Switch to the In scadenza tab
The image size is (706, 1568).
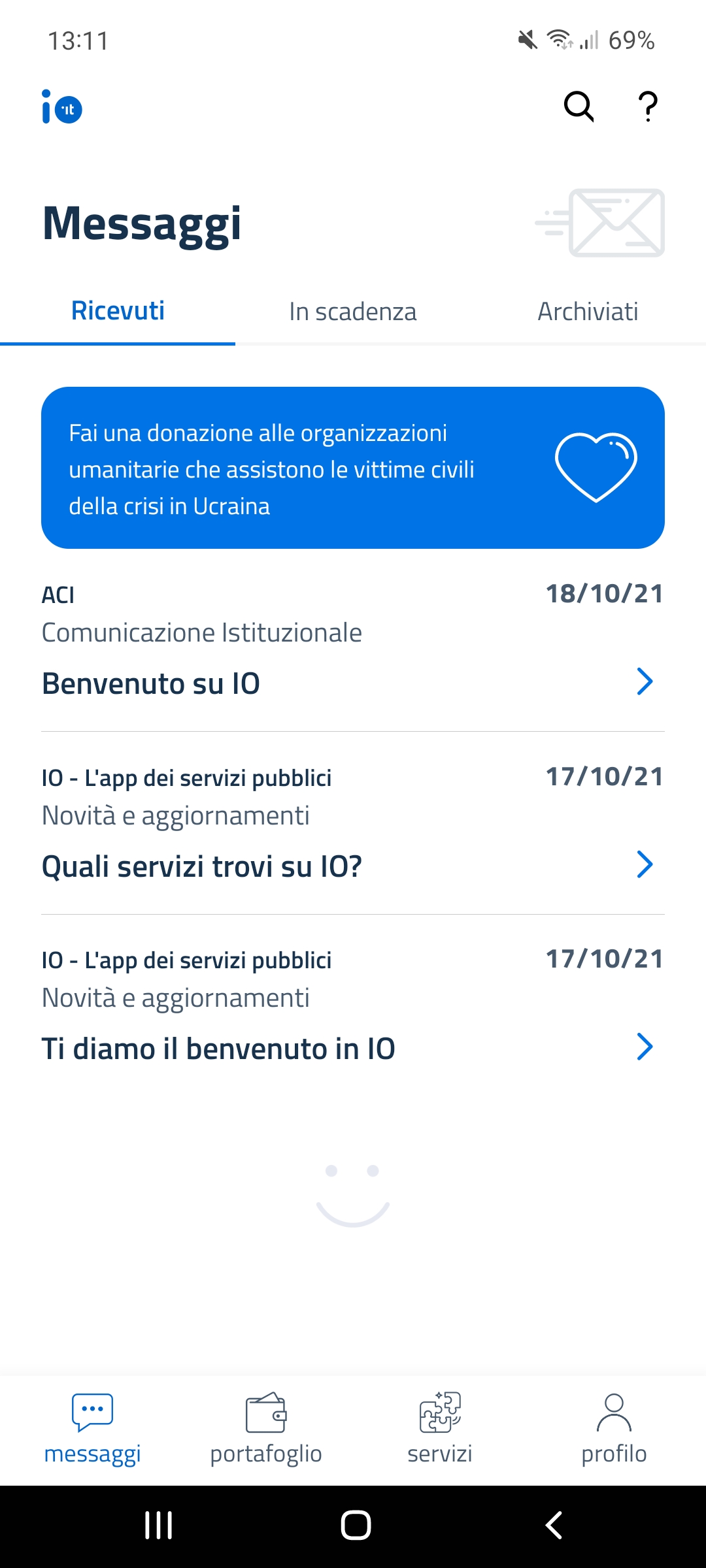coord(353,312)
